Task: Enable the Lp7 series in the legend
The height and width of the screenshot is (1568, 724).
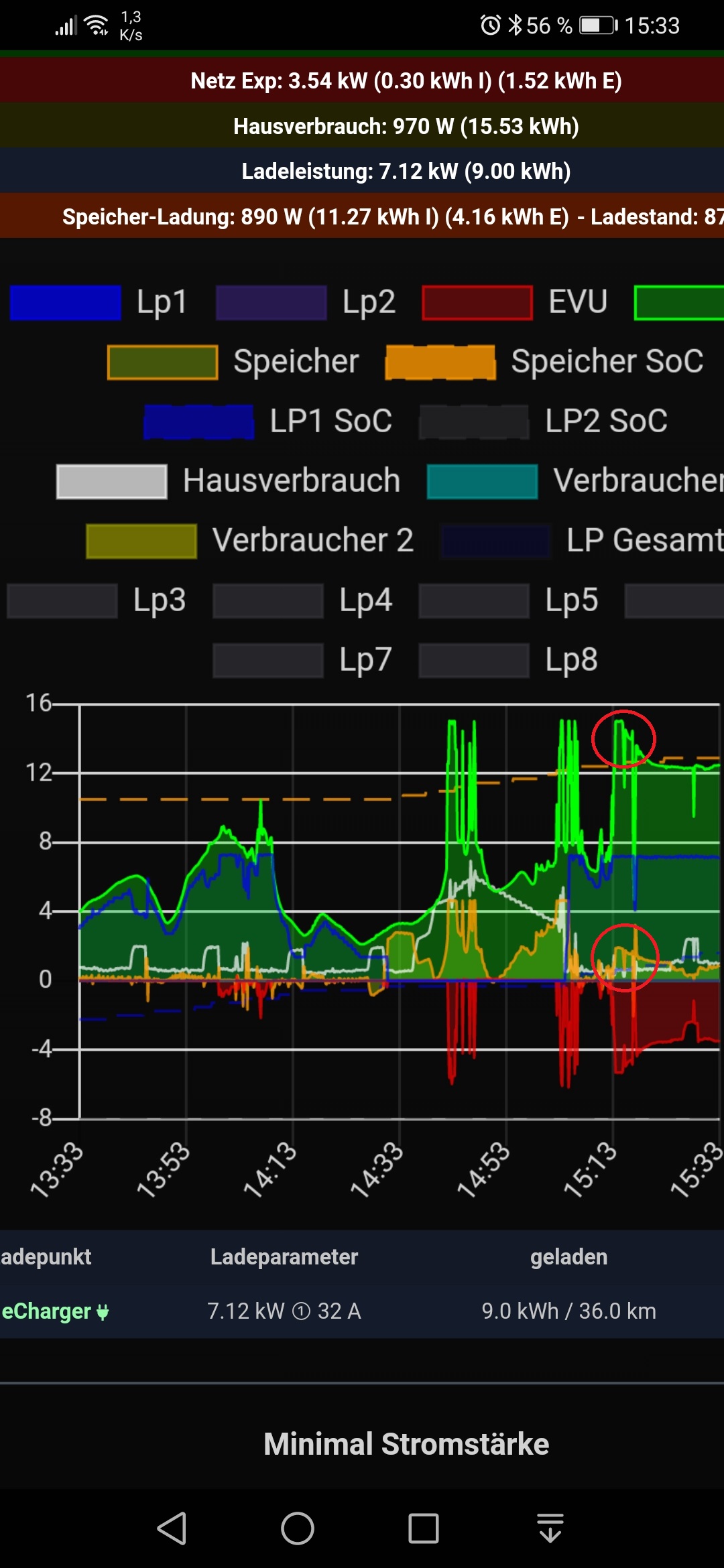Action: [303, 660]
